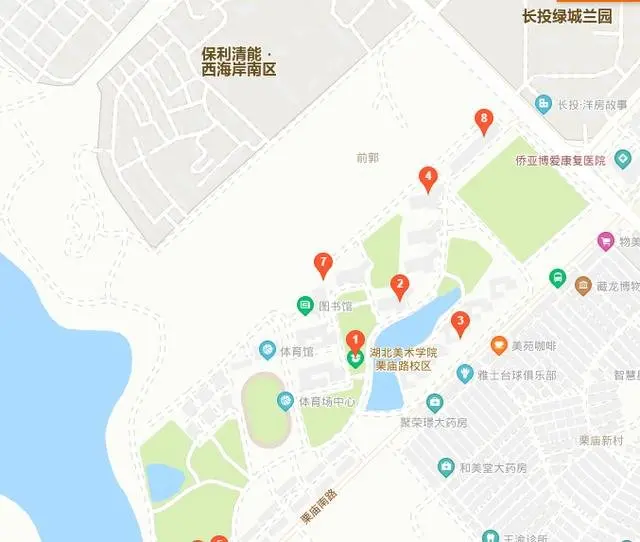Tap the 长投·洋房故事 place icon
The width and height of the screenshot is (640, 542).
(x=544, y=103)
